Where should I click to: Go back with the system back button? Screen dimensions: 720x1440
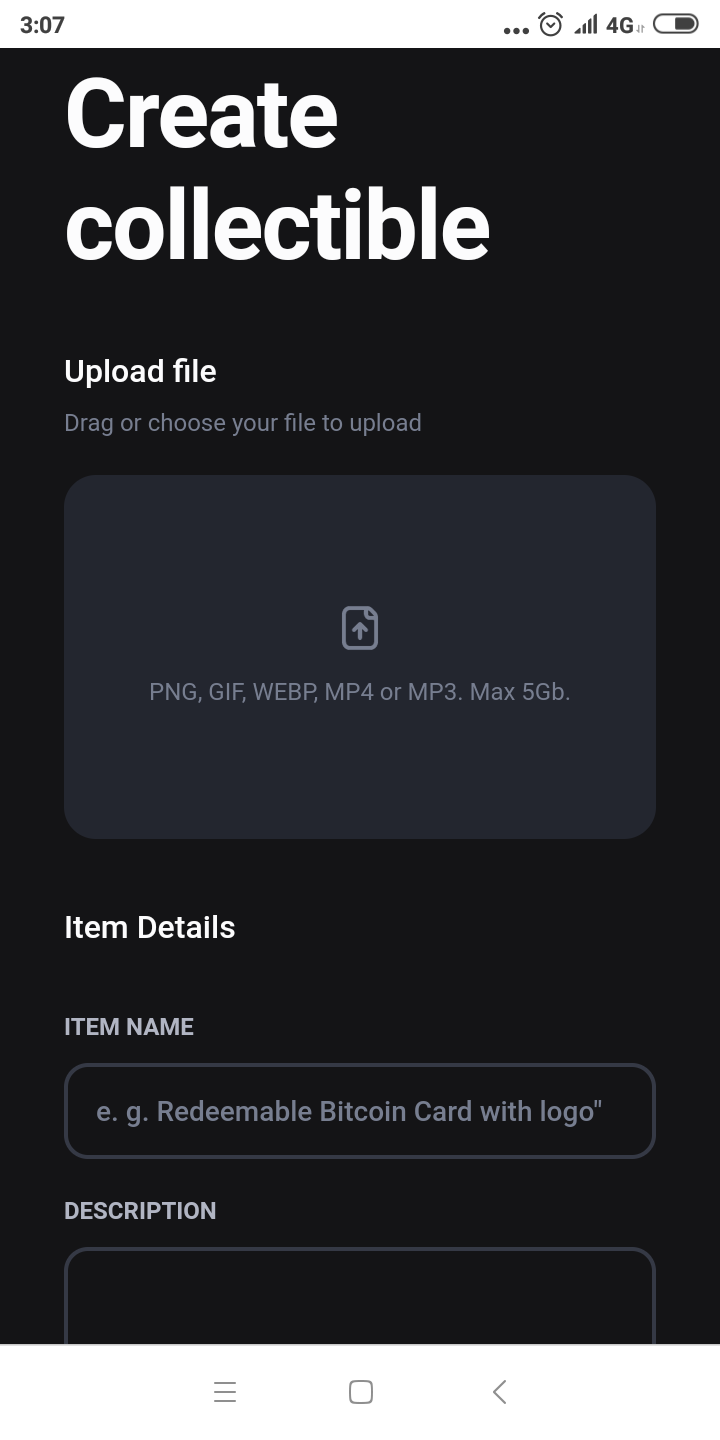pos(500,1392)
